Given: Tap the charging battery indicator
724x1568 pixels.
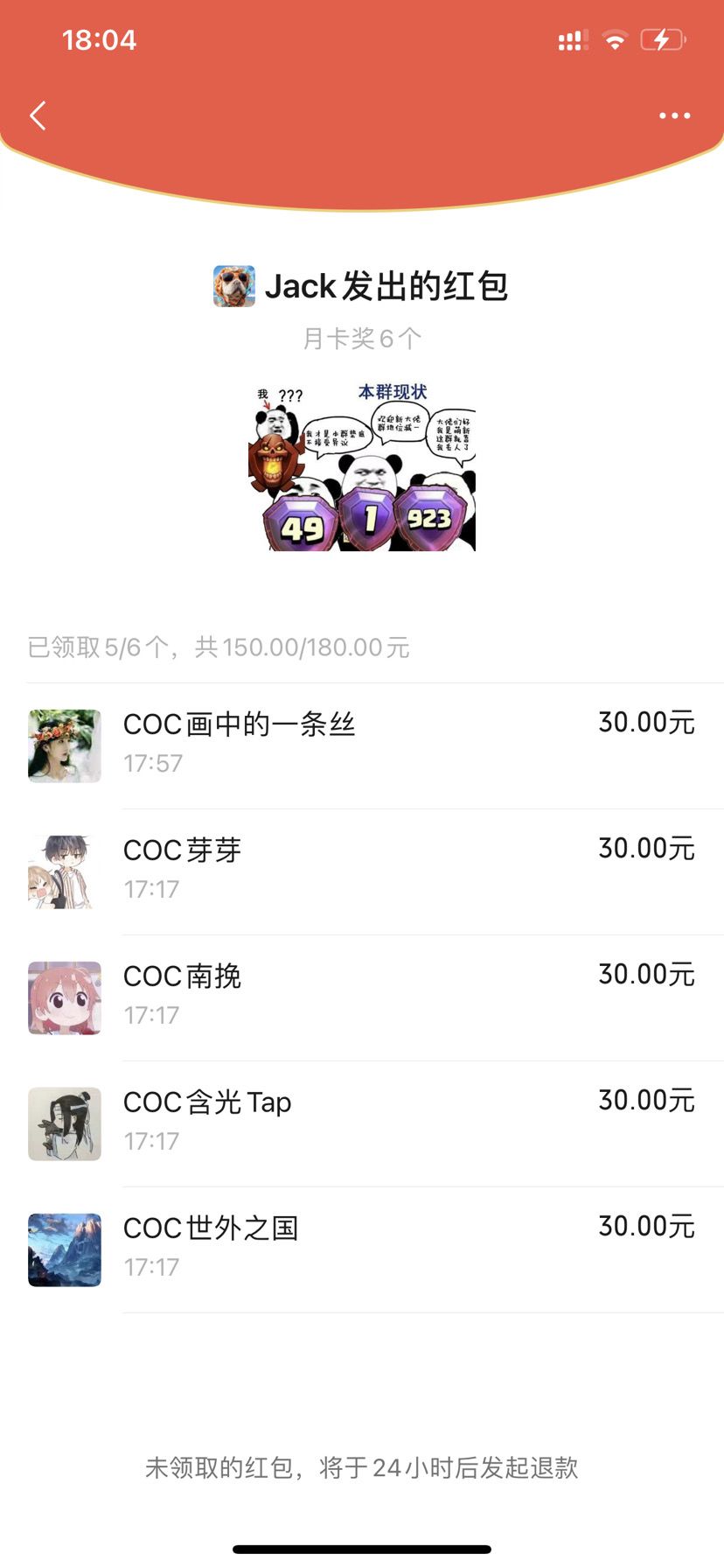Looking at the screenshot, I should pyautogui.click(x=662, y=39).
